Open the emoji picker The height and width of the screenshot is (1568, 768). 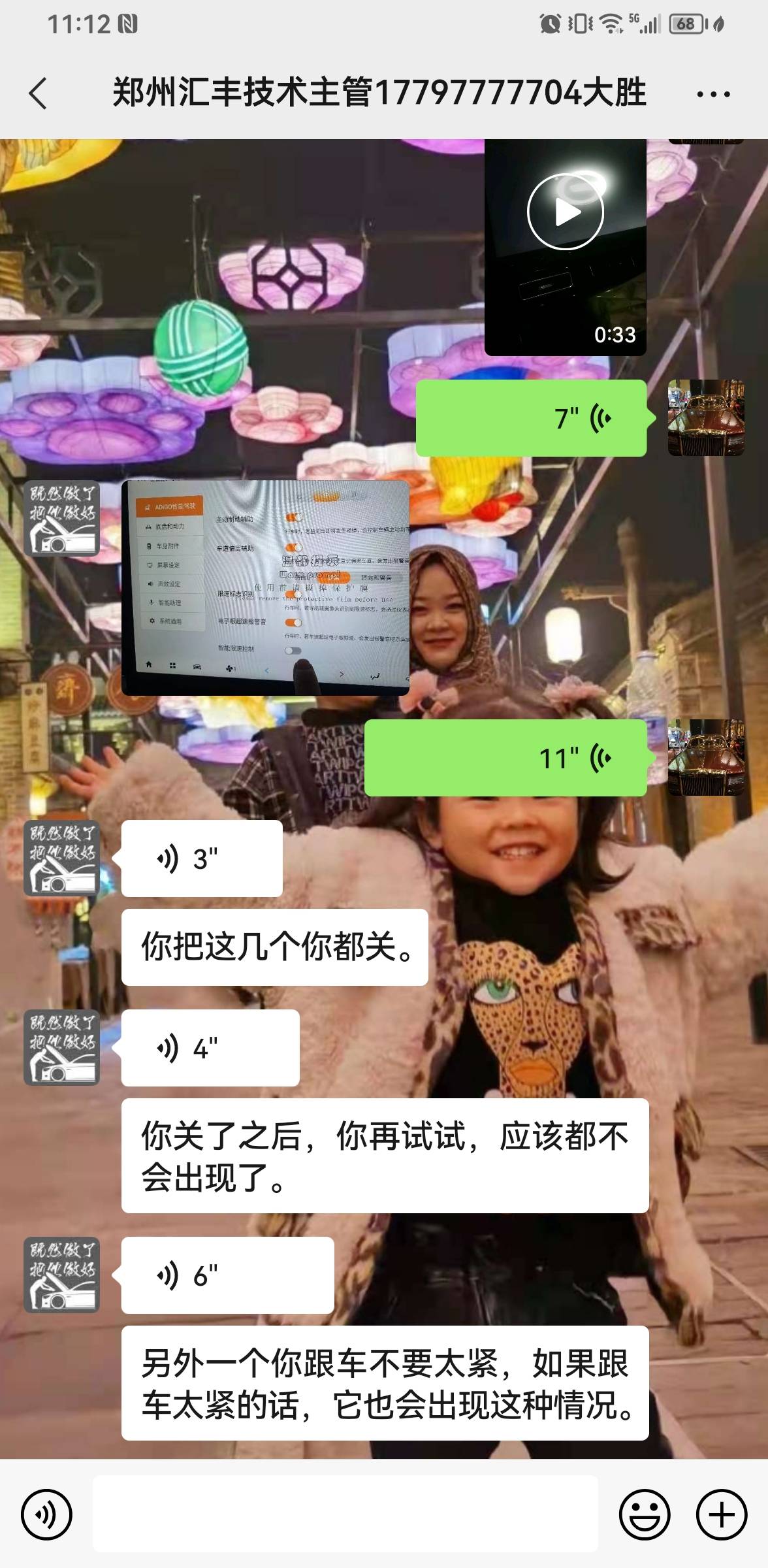click(644, 1514)
